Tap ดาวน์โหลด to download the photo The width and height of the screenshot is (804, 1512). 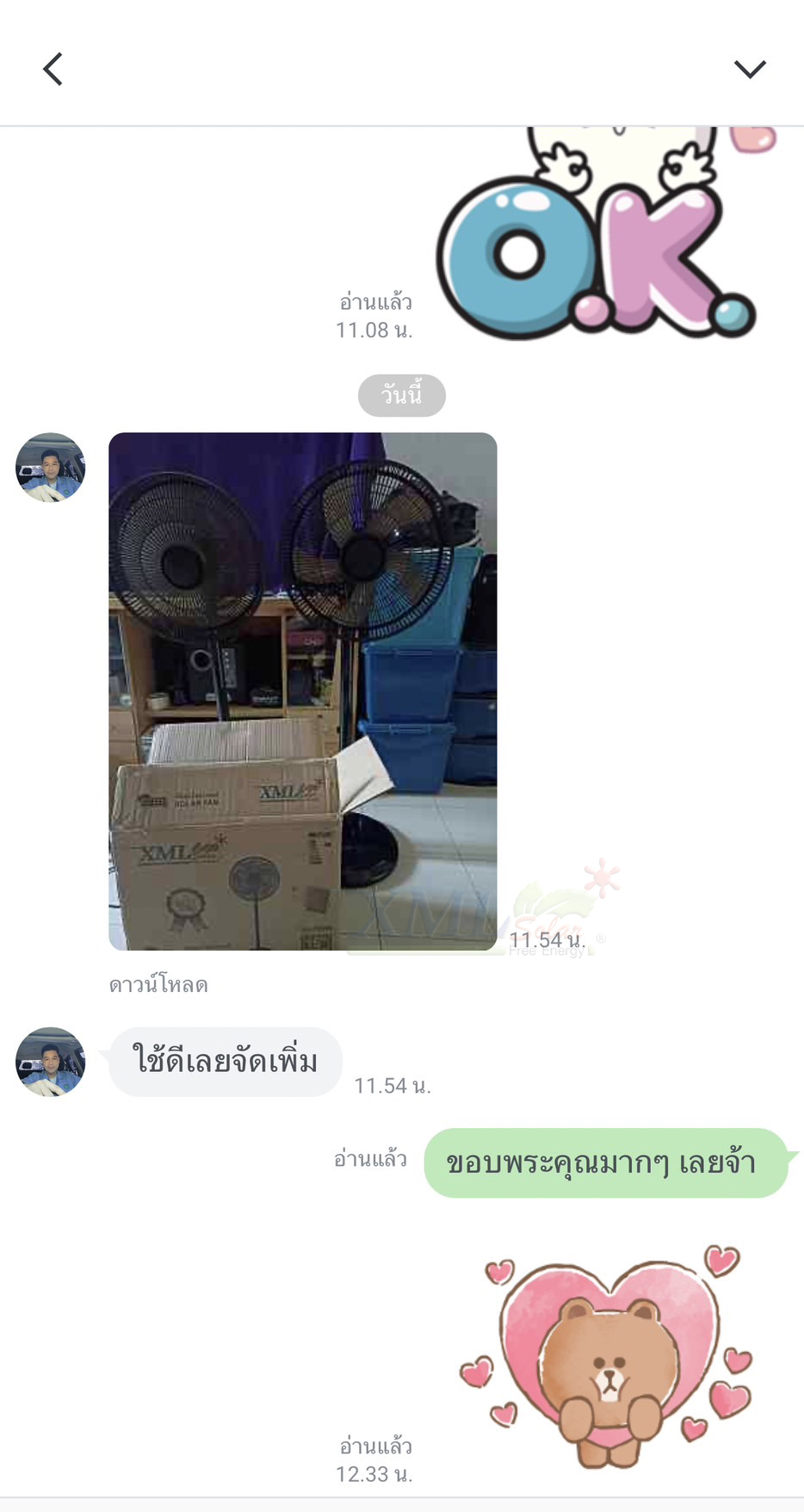point(158,984)
